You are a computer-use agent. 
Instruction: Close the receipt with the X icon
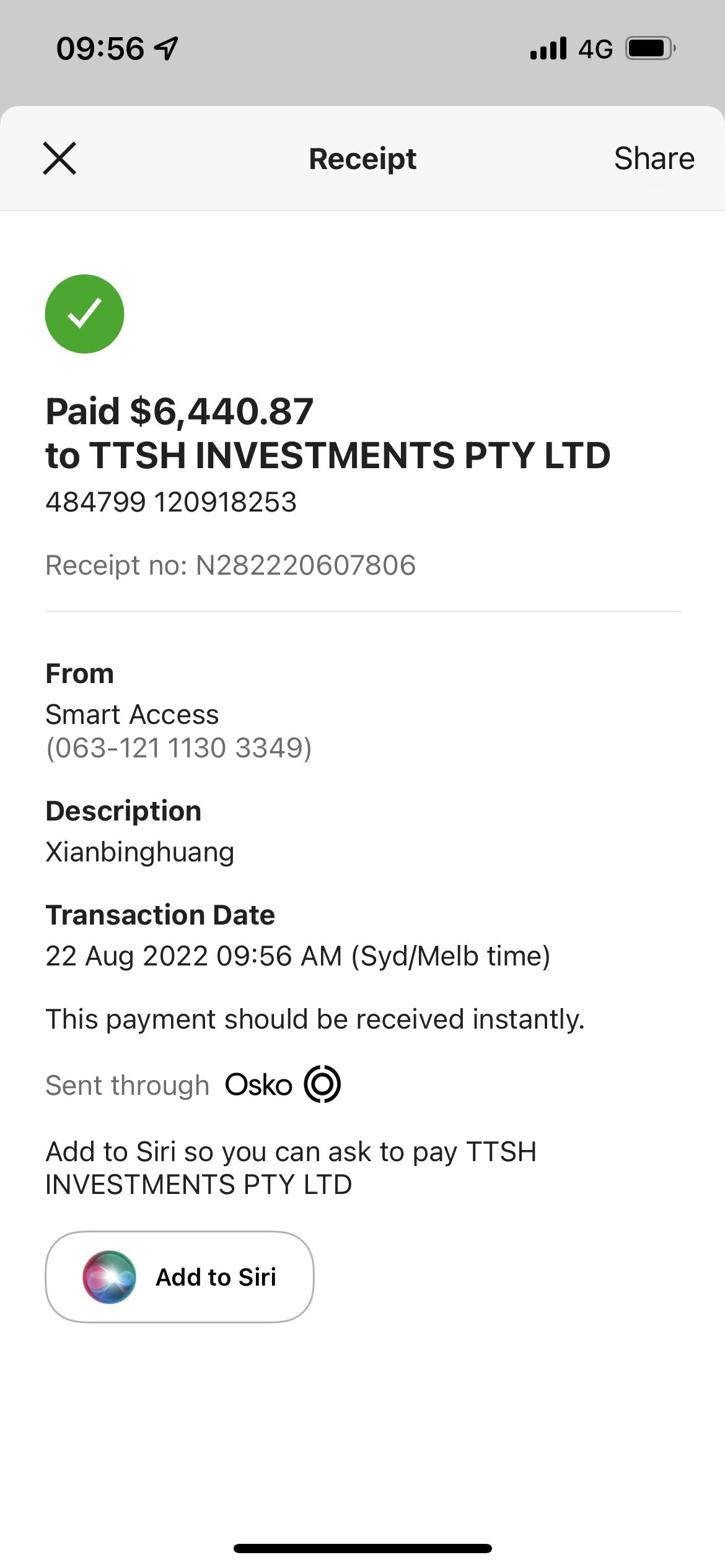[x=59, y=159]
